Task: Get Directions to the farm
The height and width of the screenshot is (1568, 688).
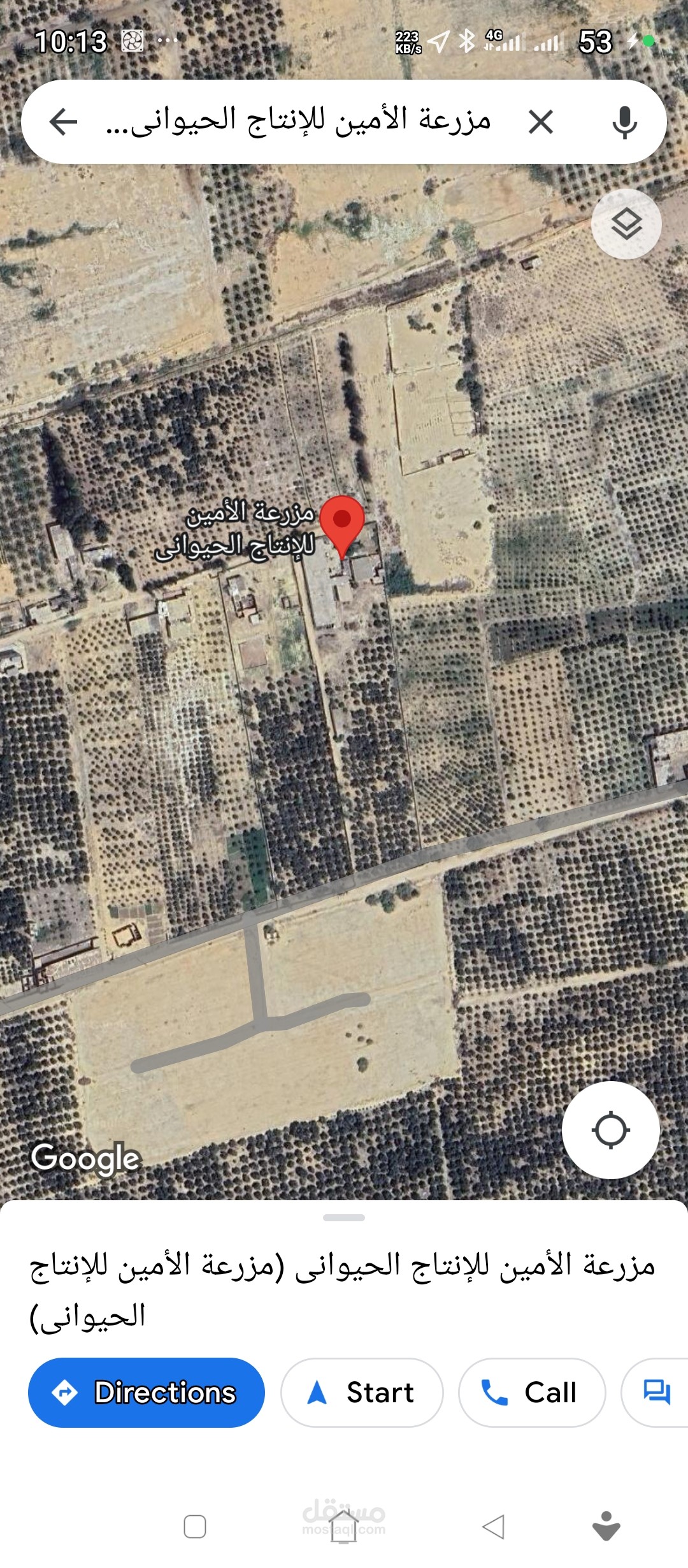Action: [147, 1393]
